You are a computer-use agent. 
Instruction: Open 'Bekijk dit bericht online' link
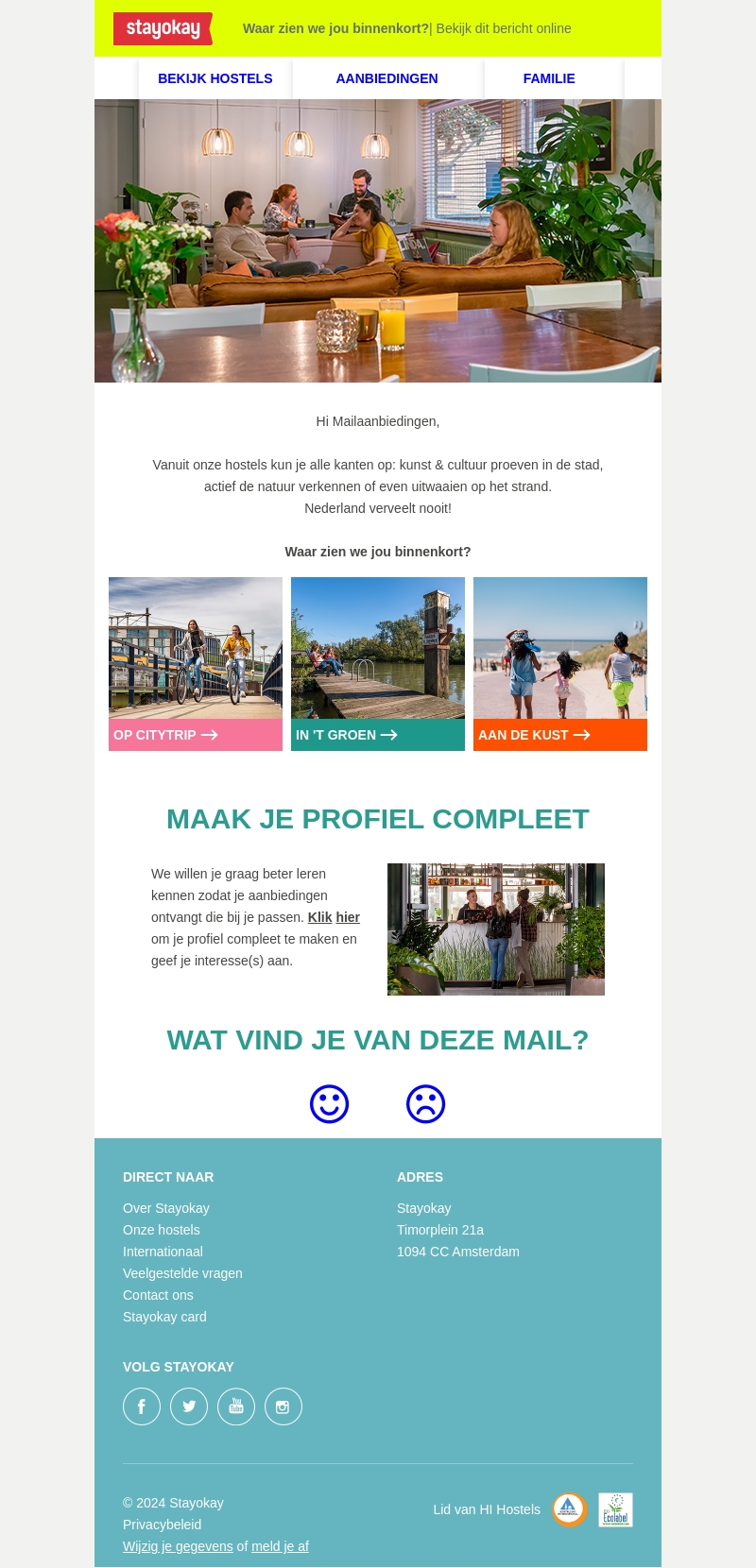click(503, 28)
